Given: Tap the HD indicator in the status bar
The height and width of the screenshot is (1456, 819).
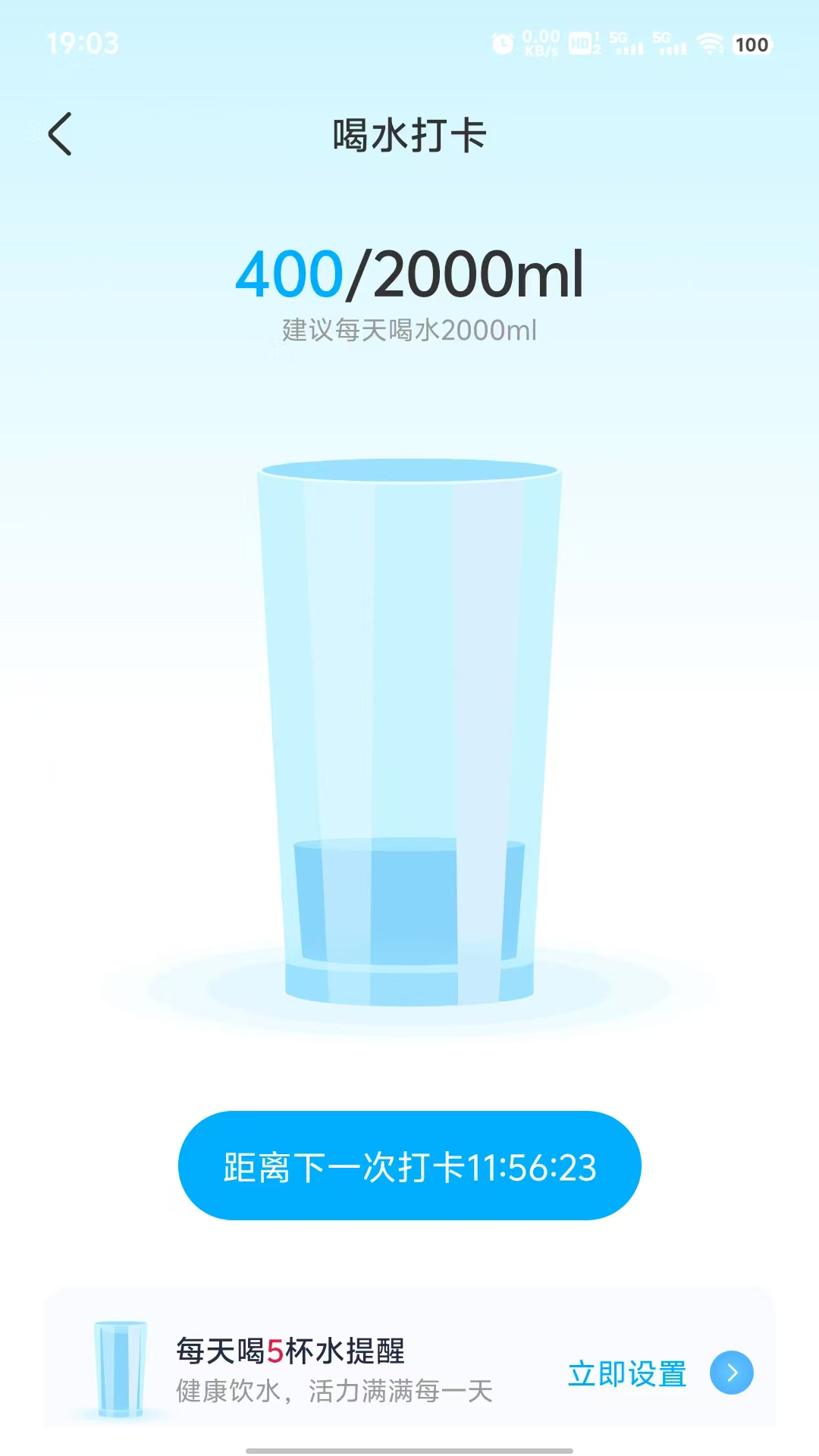Looking at the screenshot, I should point(580,43).
